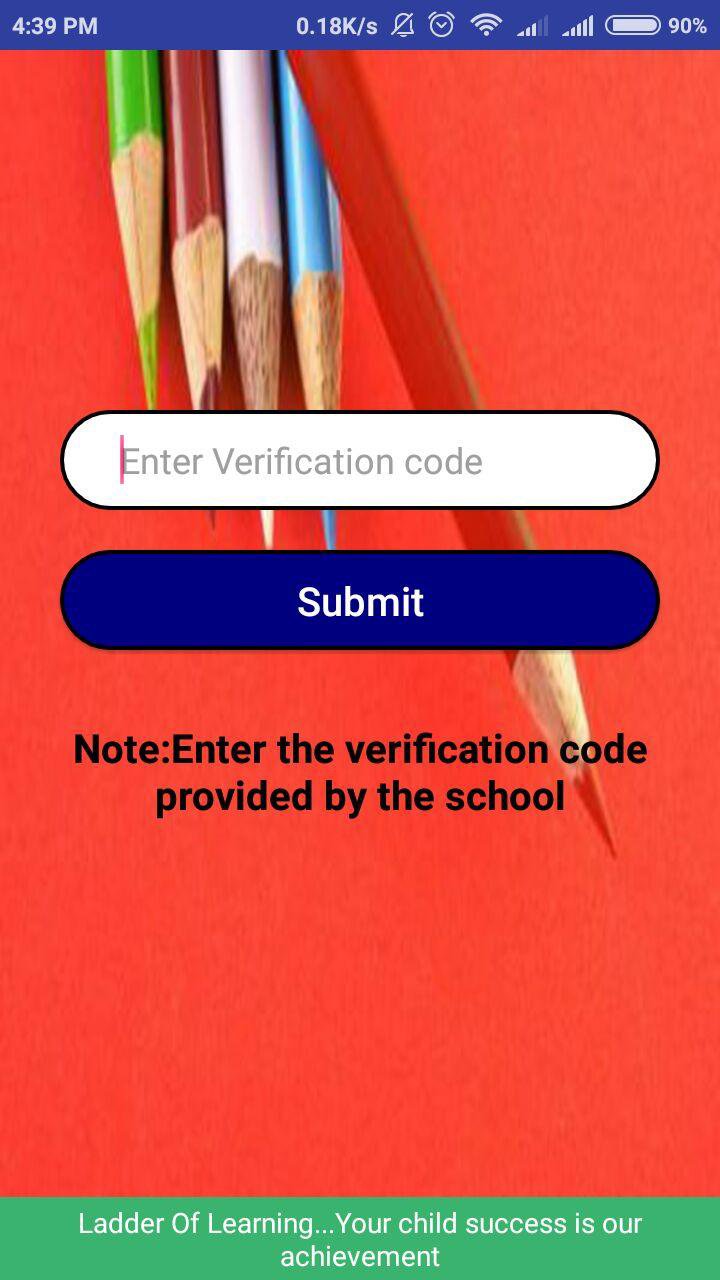This screenshot has width=720, height=1280.
Task: Tap the battery indicator icon
Action: (633, 25)
